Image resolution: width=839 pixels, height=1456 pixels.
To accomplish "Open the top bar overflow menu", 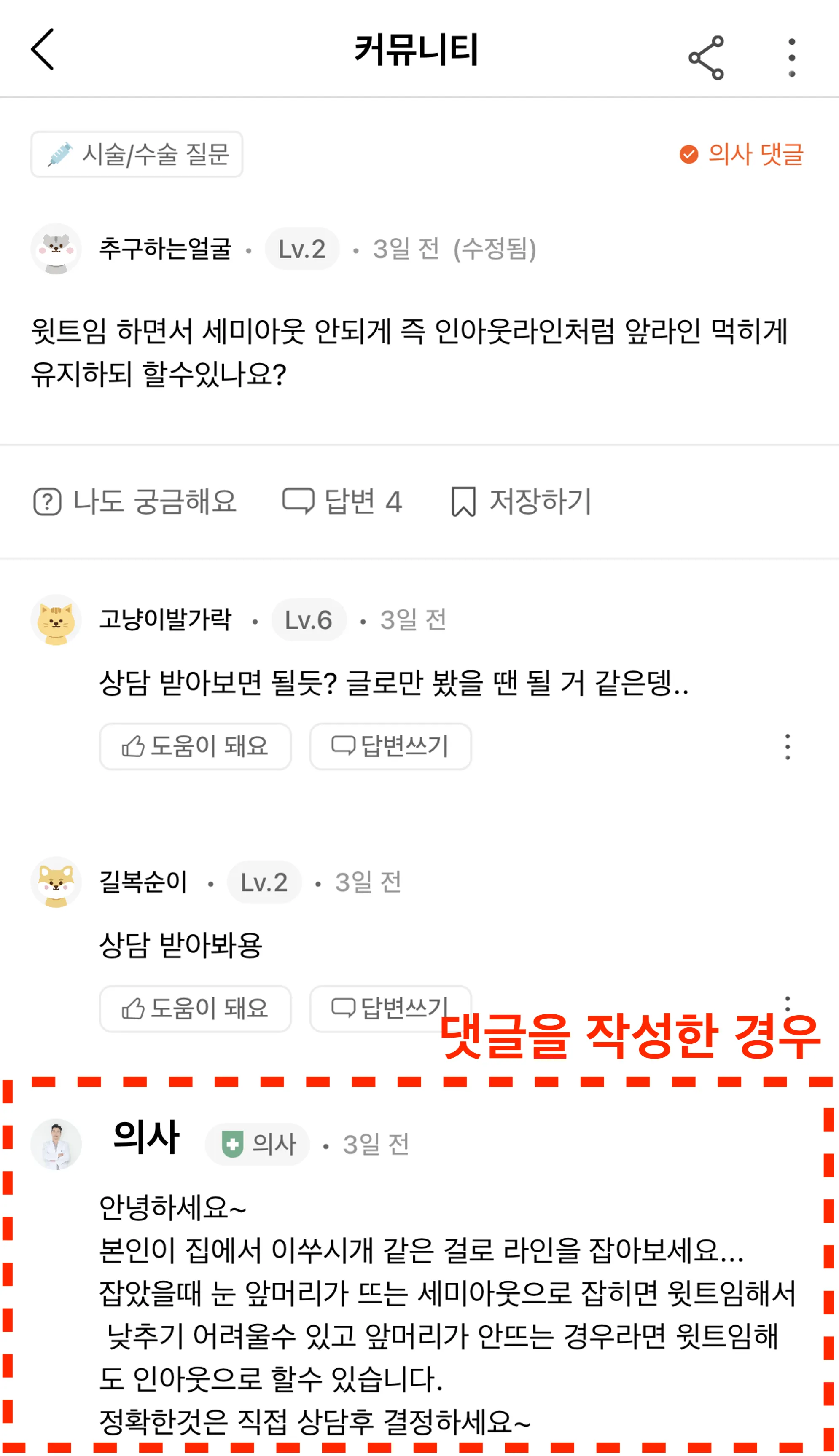I will (792, 58).
